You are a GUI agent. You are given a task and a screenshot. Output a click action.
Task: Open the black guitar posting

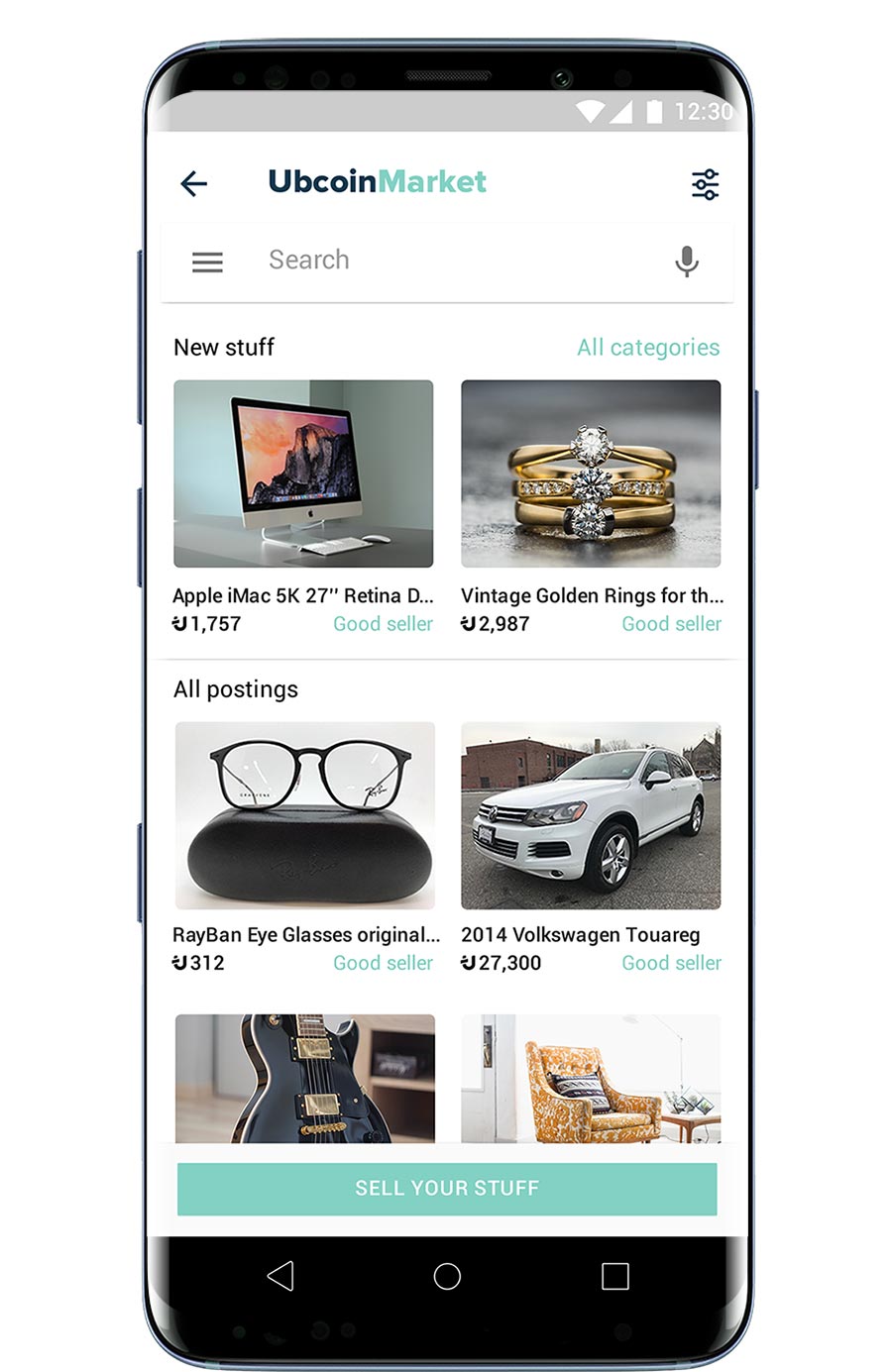(305, 1078)
